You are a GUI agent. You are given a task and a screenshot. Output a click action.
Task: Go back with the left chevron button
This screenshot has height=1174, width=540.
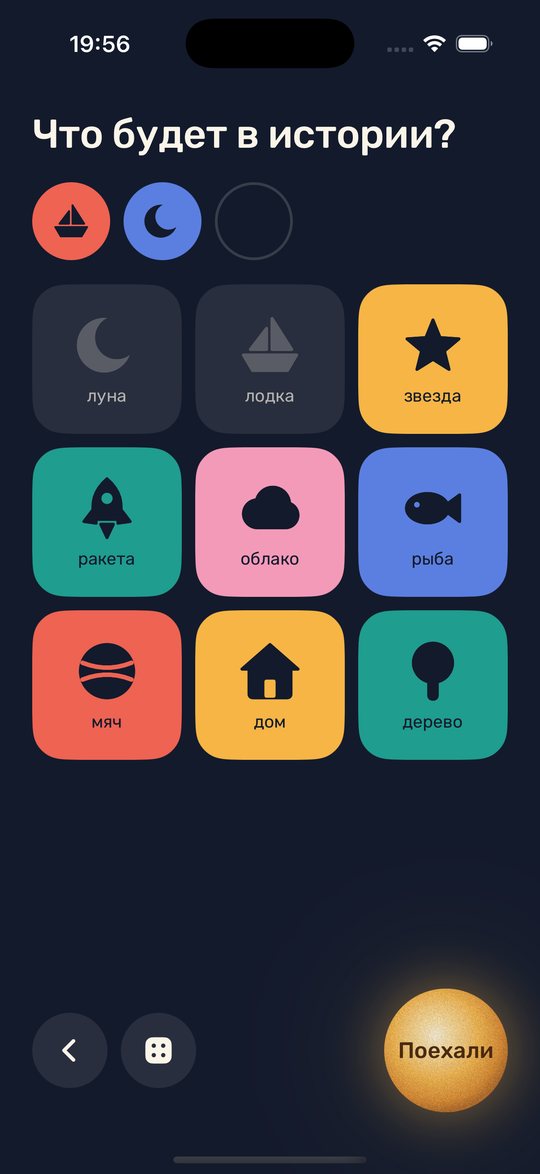point(70,1050)
